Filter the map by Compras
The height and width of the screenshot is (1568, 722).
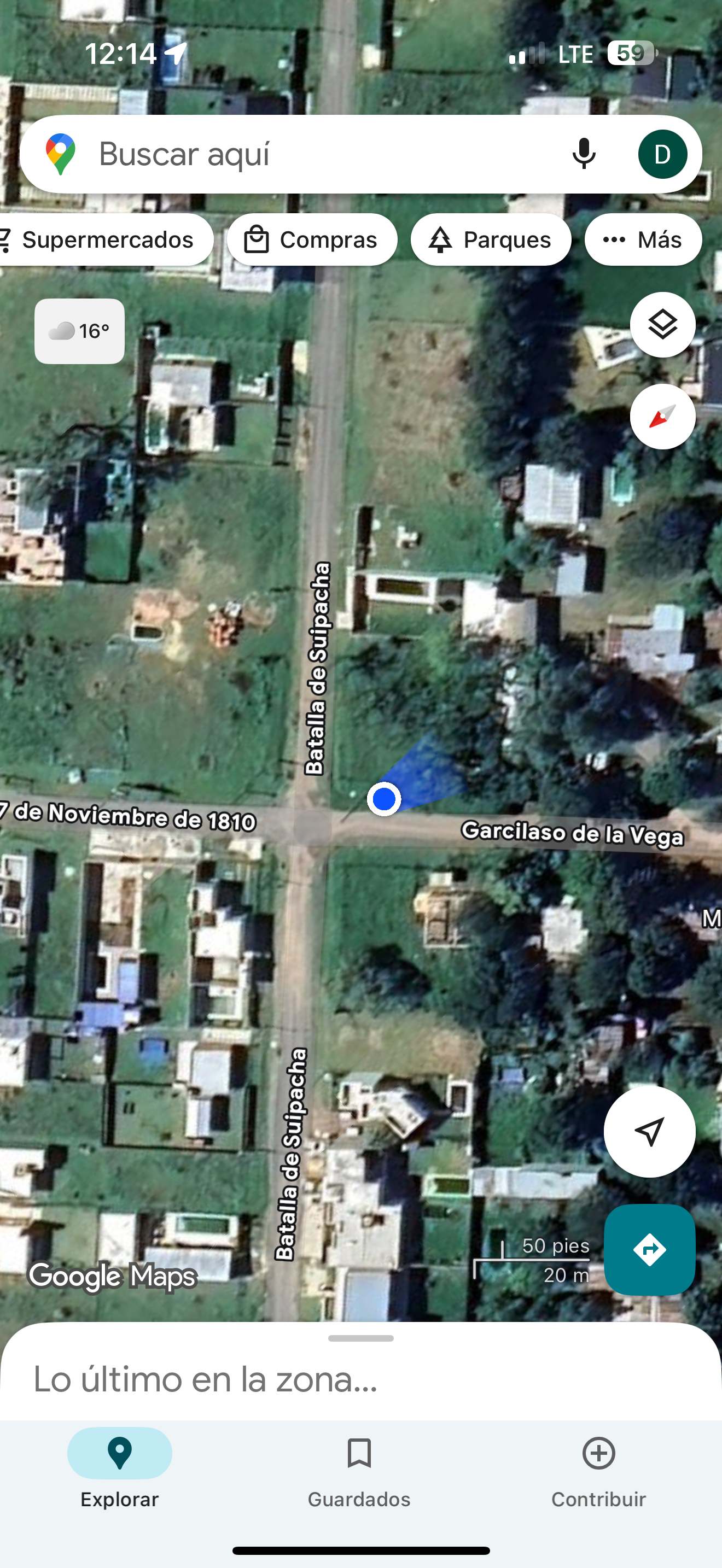(312, 240)
